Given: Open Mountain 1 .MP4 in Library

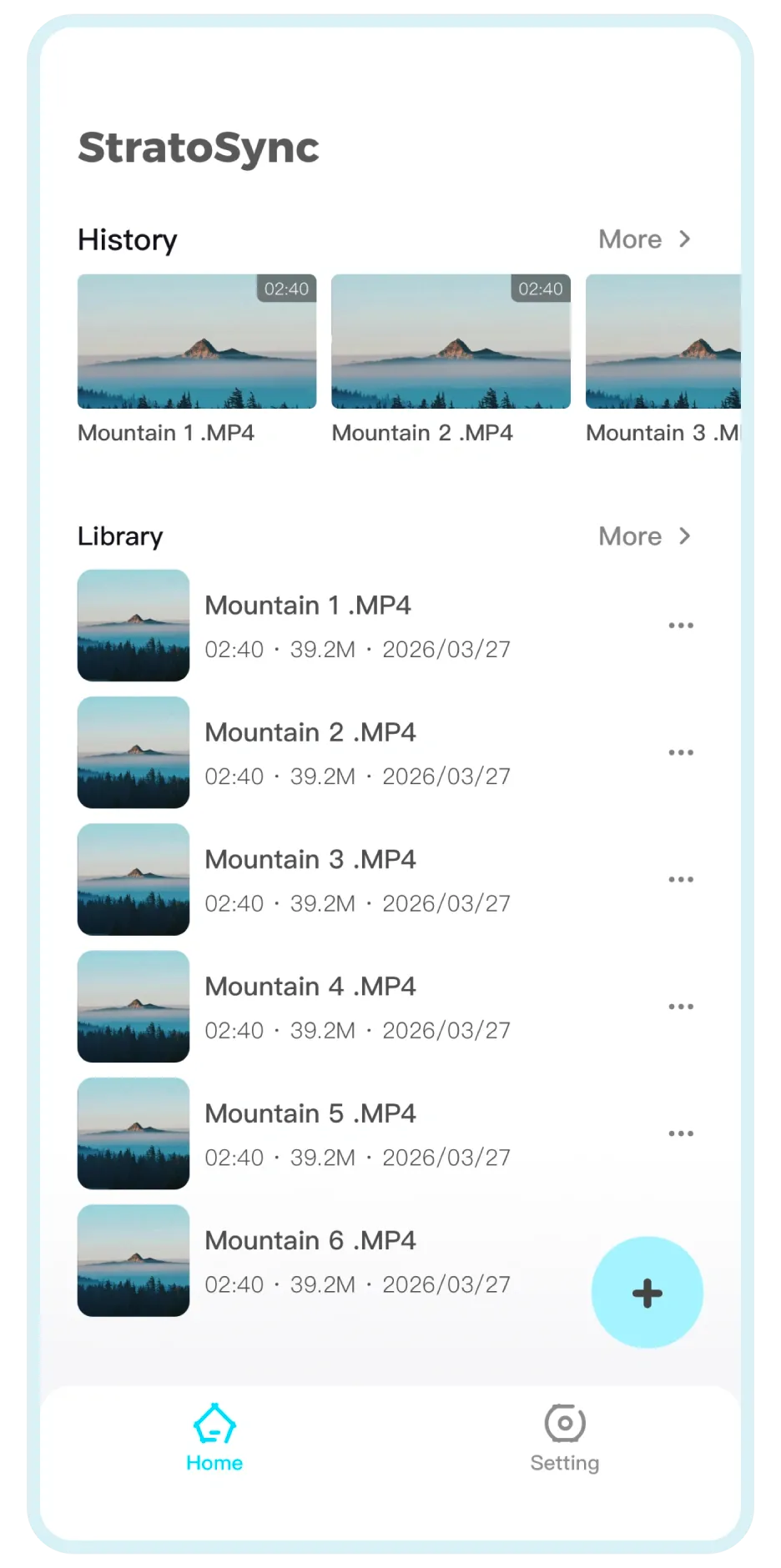Looking at the screenshot, I should coord(308,626).
